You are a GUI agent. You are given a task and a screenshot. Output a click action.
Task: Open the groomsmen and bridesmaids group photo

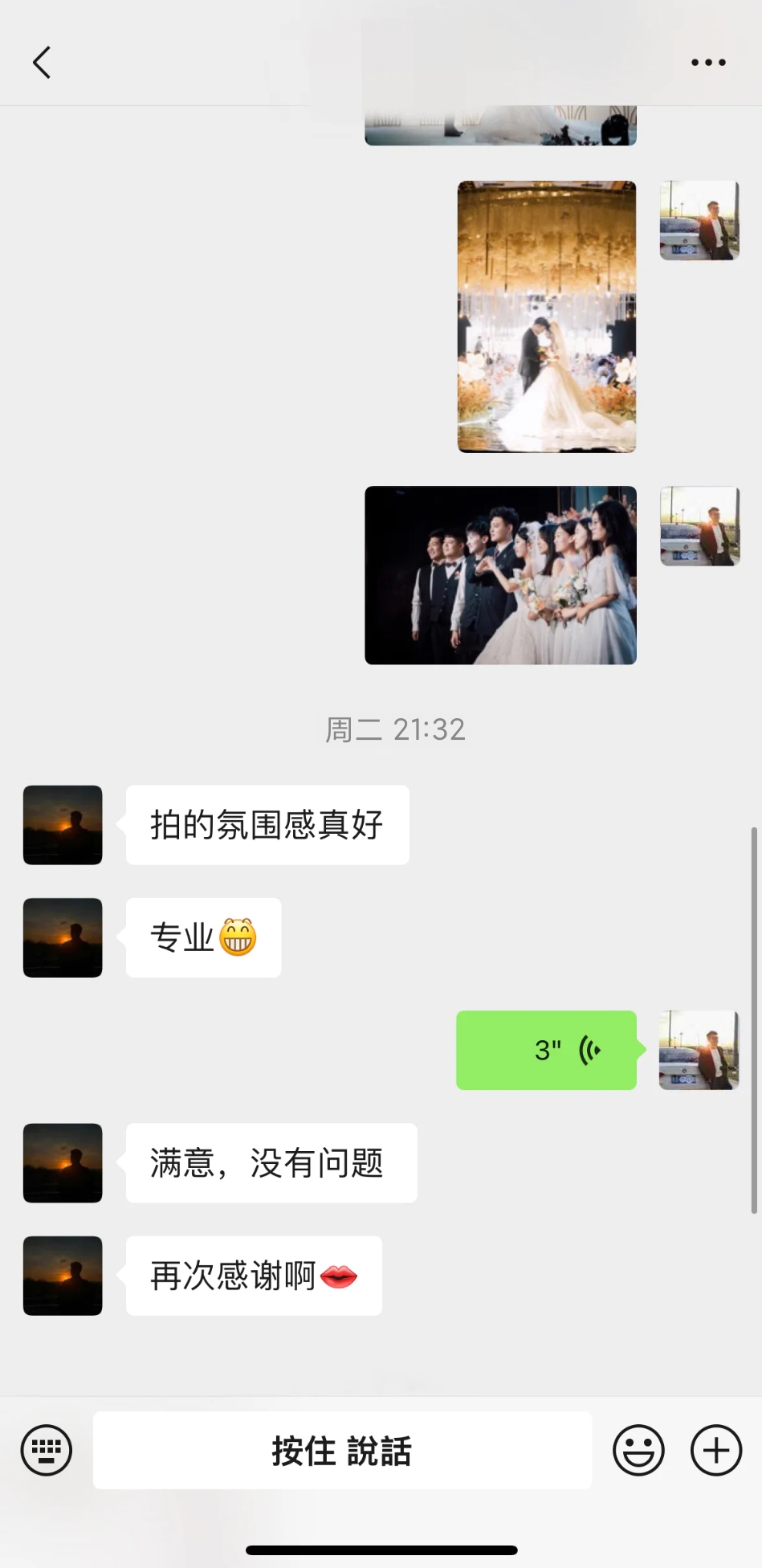500,575
